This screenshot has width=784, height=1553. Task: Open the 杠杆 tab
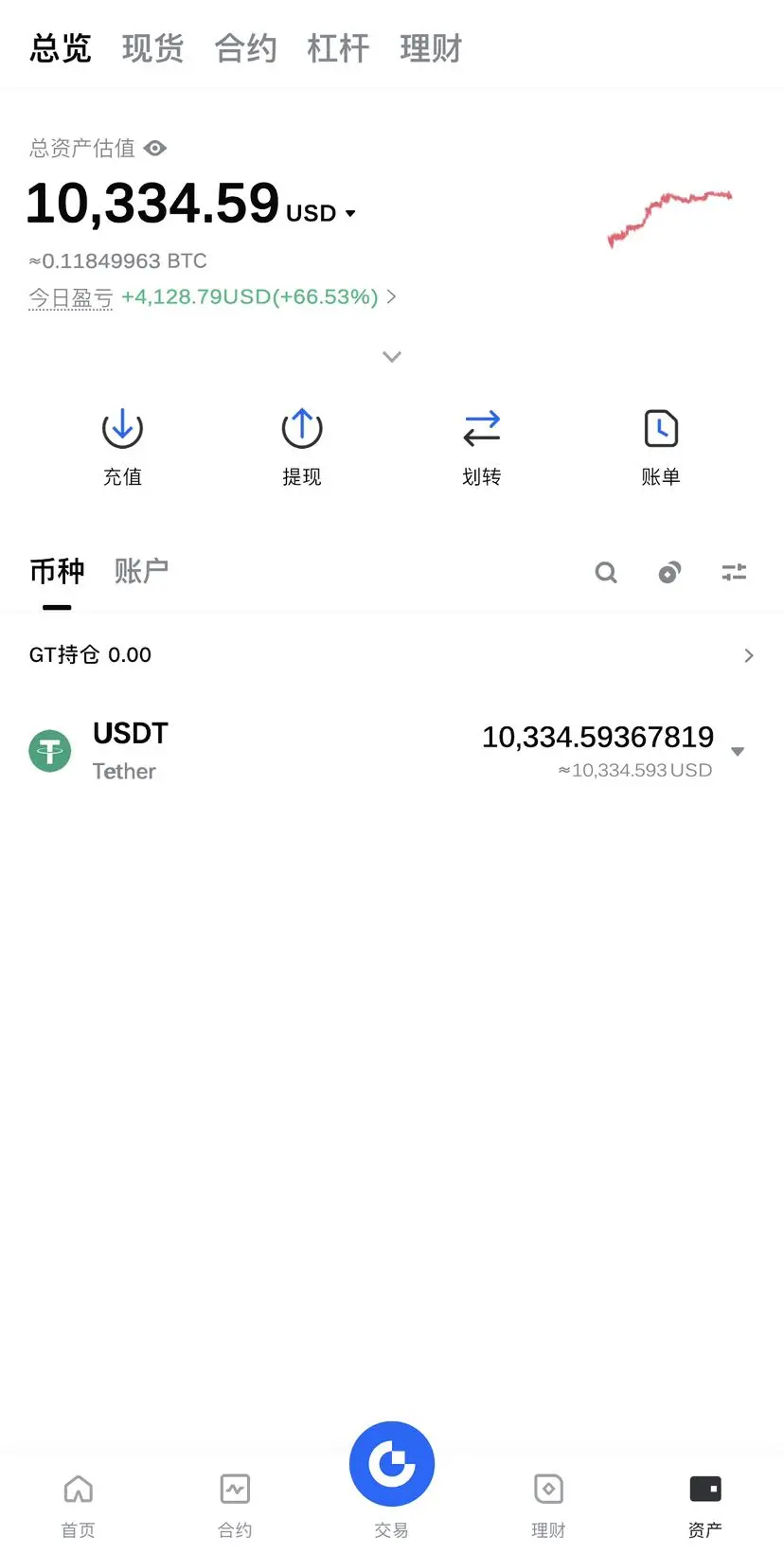[x=338, y=48]
